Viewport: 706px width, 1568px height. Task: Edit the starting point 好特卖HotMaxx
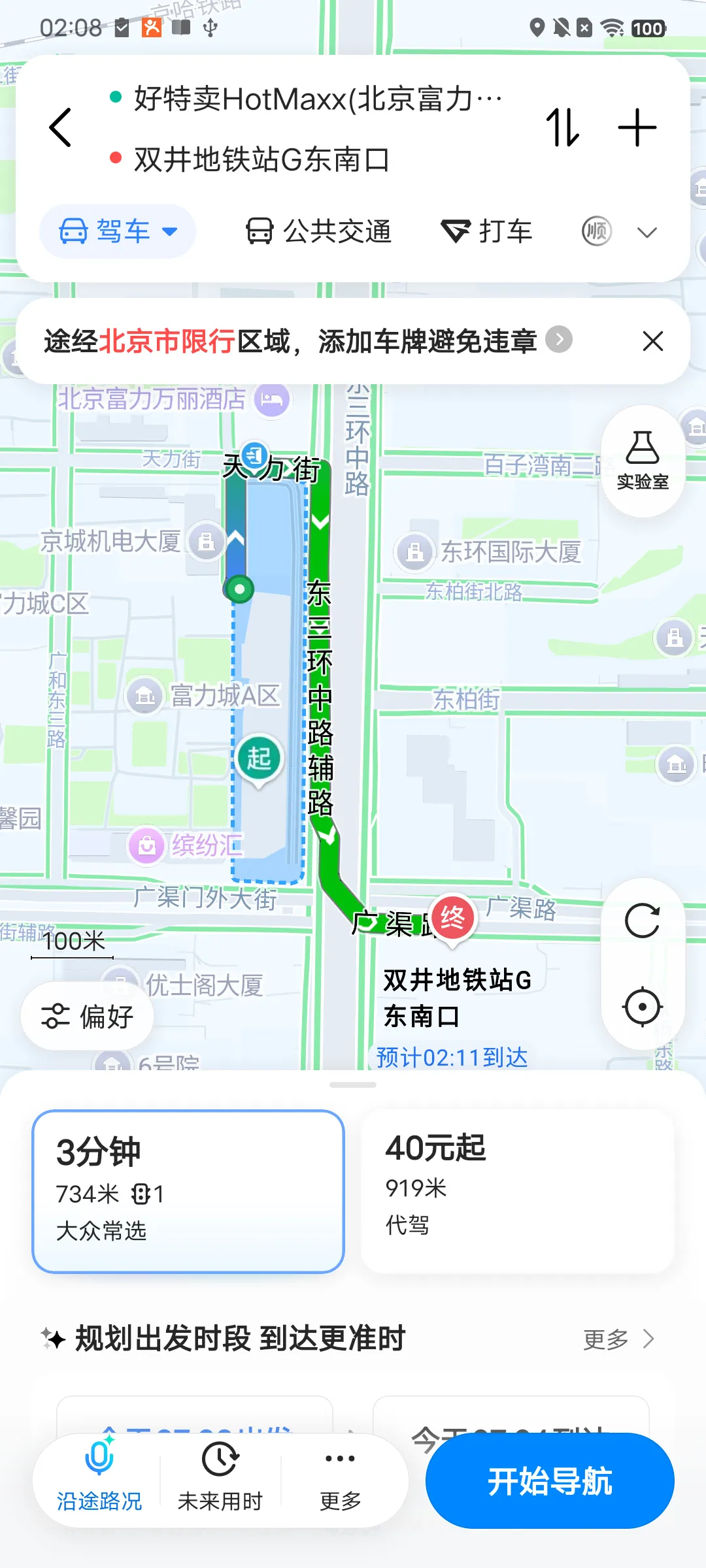(x=318, y=99)
